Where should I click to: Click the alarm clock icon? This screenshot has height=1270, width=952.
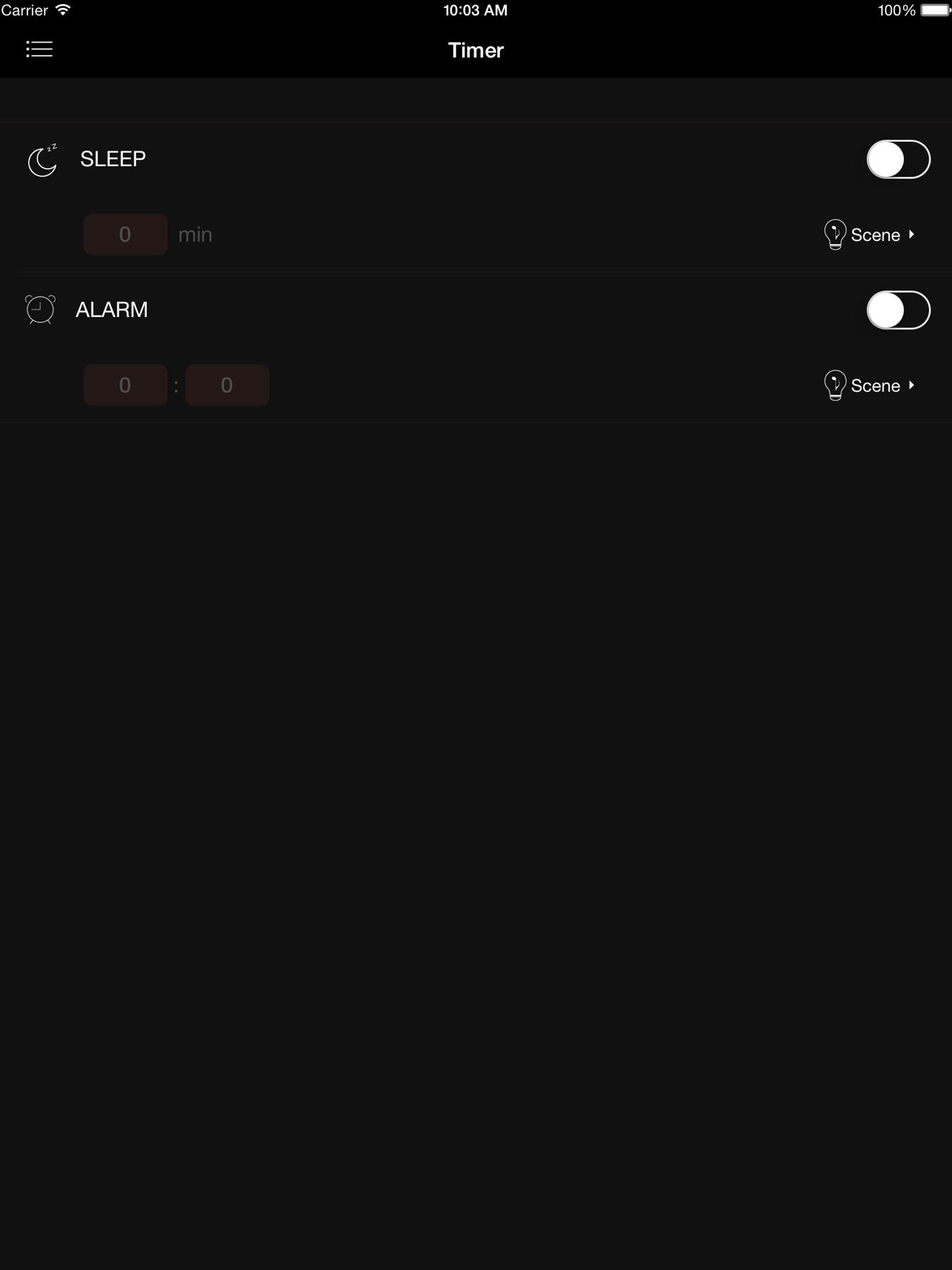click(x=39, y=309)
